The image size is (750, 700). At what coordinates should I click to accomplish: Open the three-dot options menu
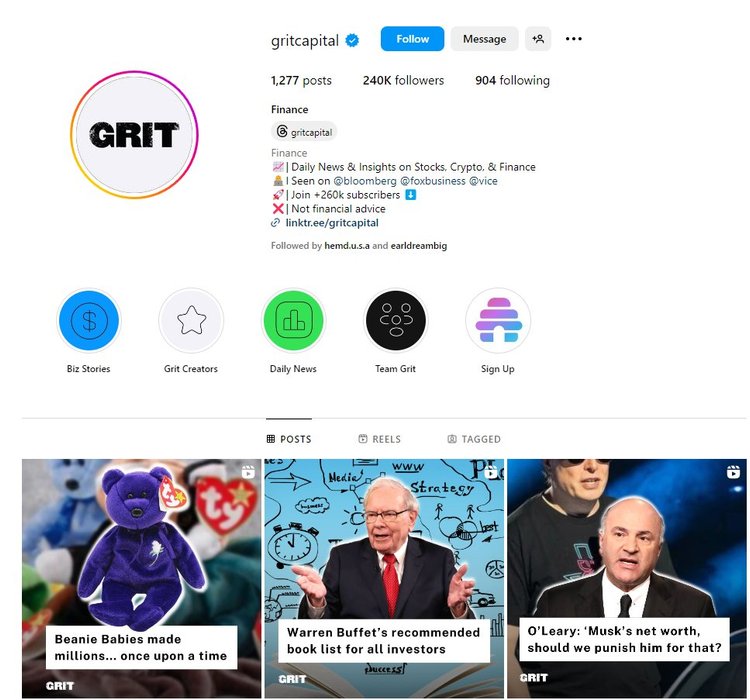573,39
